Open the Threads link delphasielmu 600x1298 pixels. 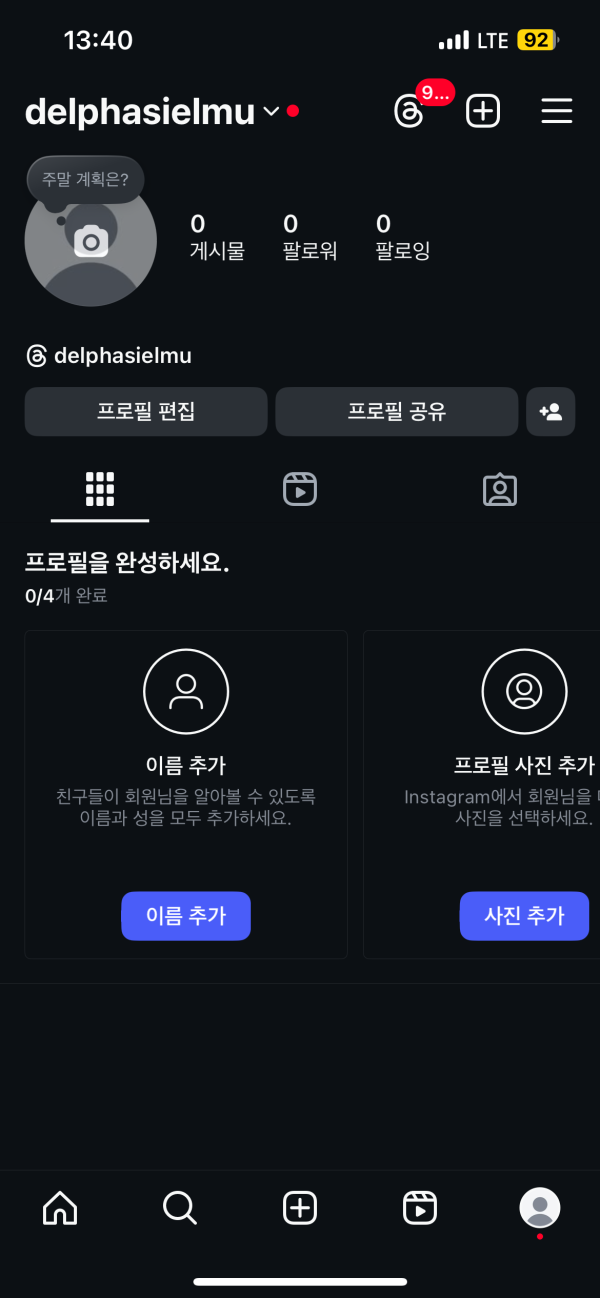click(108, 356)
